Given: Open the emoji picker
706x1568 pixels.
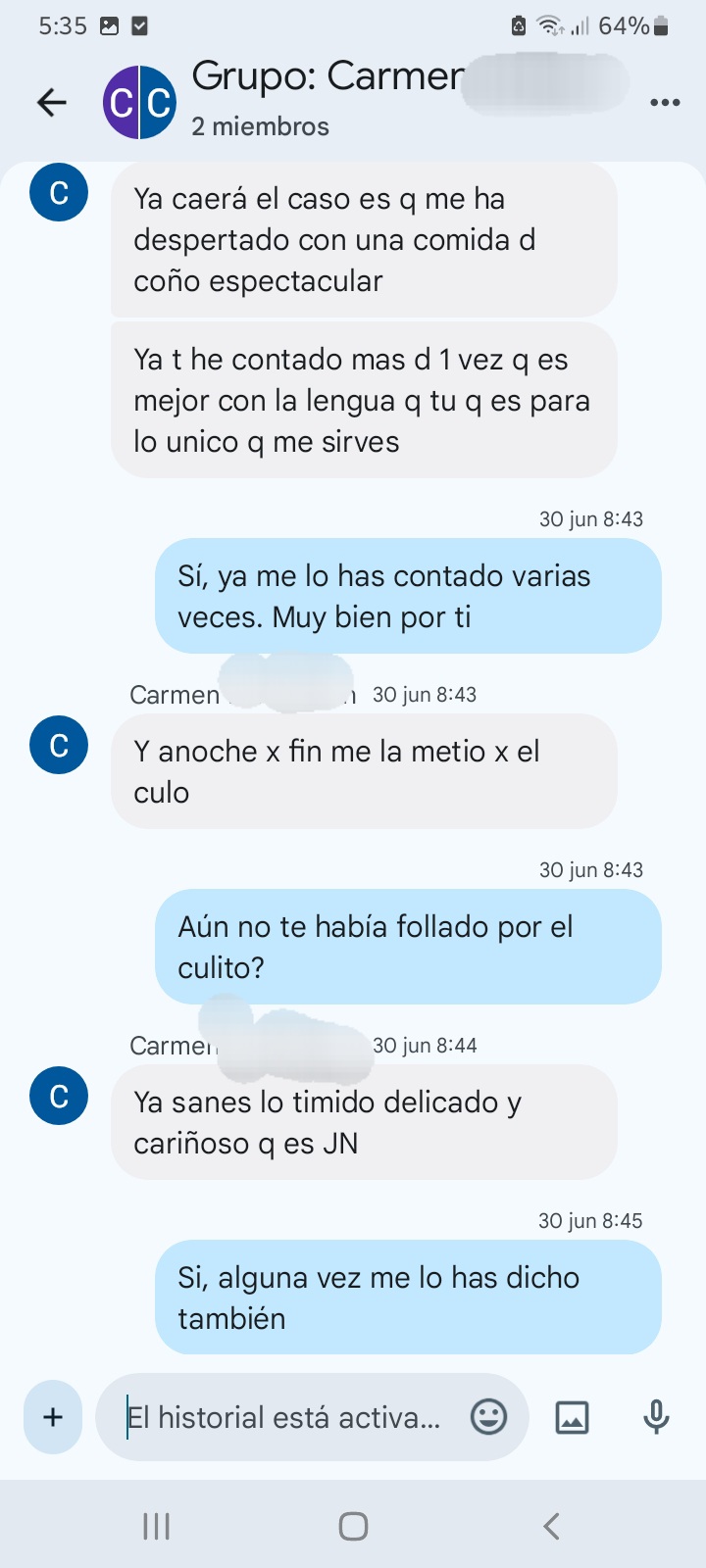Looking at the screenshot, I should pyautogui.click(x=488, y=1416).
